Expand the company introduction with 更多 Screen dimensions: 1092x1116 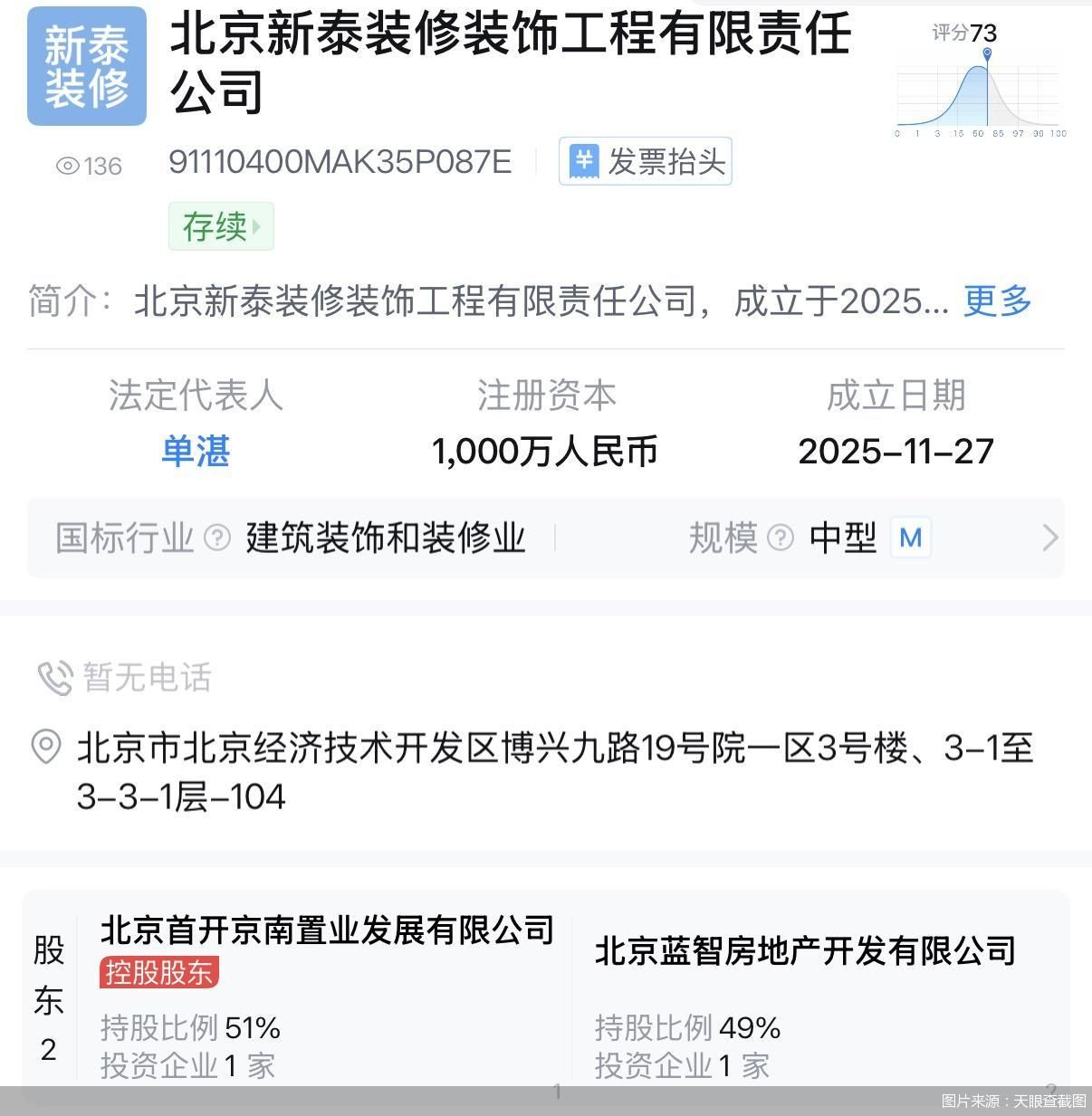click(x=995, y=301)
